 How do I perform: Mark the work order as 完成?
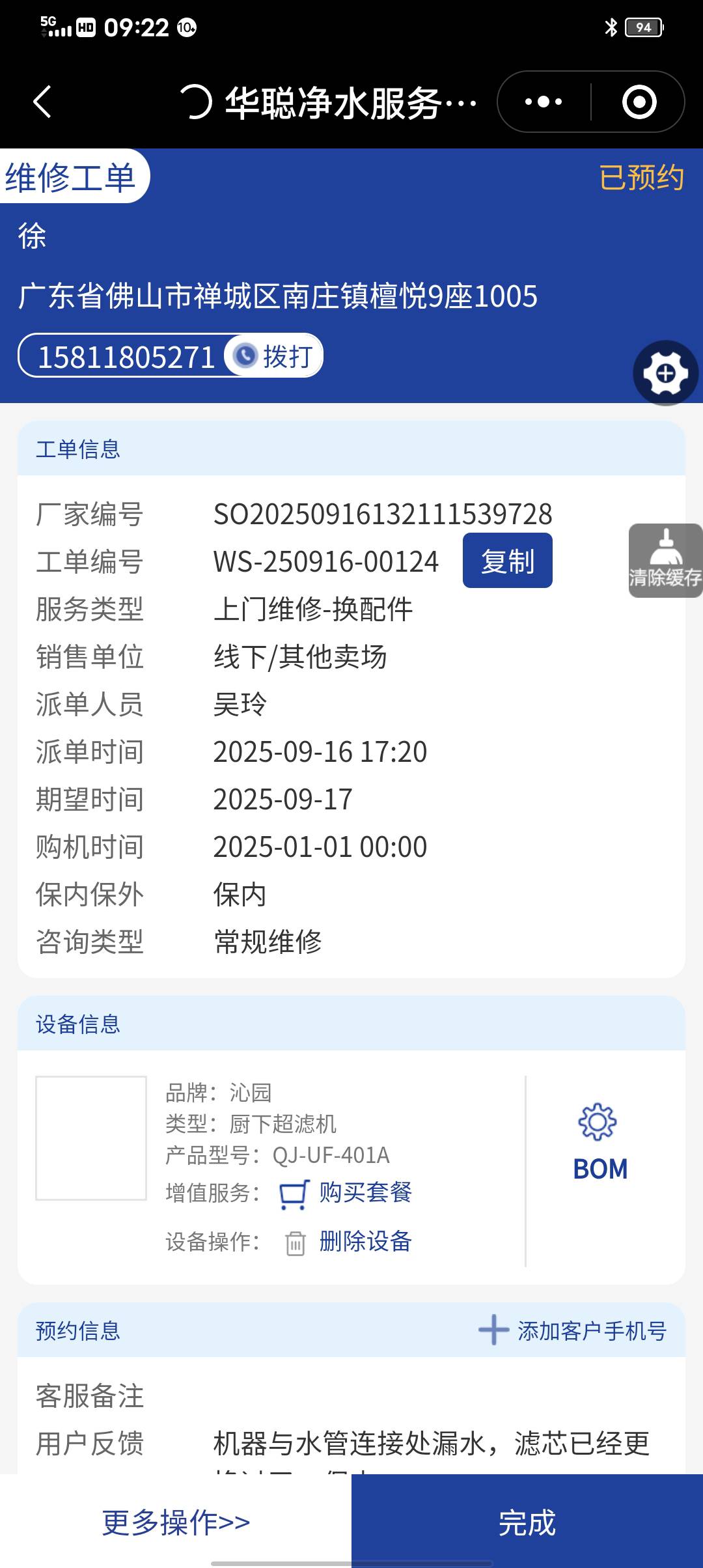527,1522
